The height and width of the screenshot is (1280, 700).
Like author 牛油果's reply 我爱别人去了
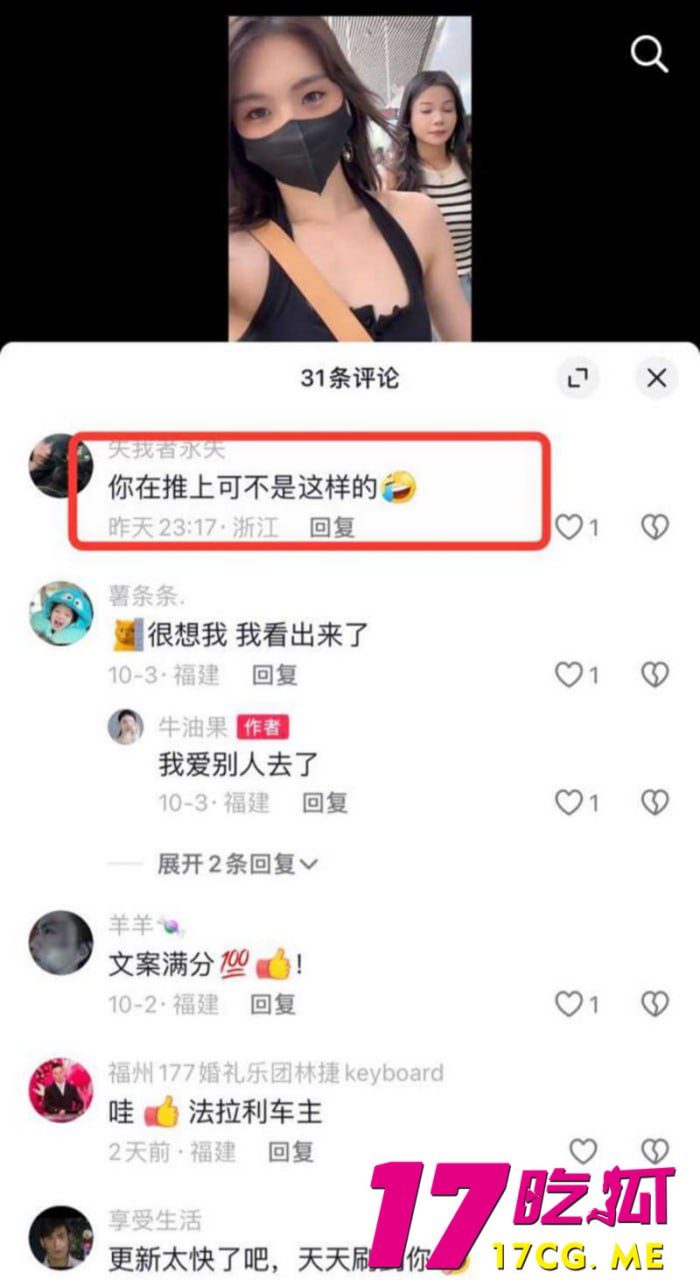point(569,802)
